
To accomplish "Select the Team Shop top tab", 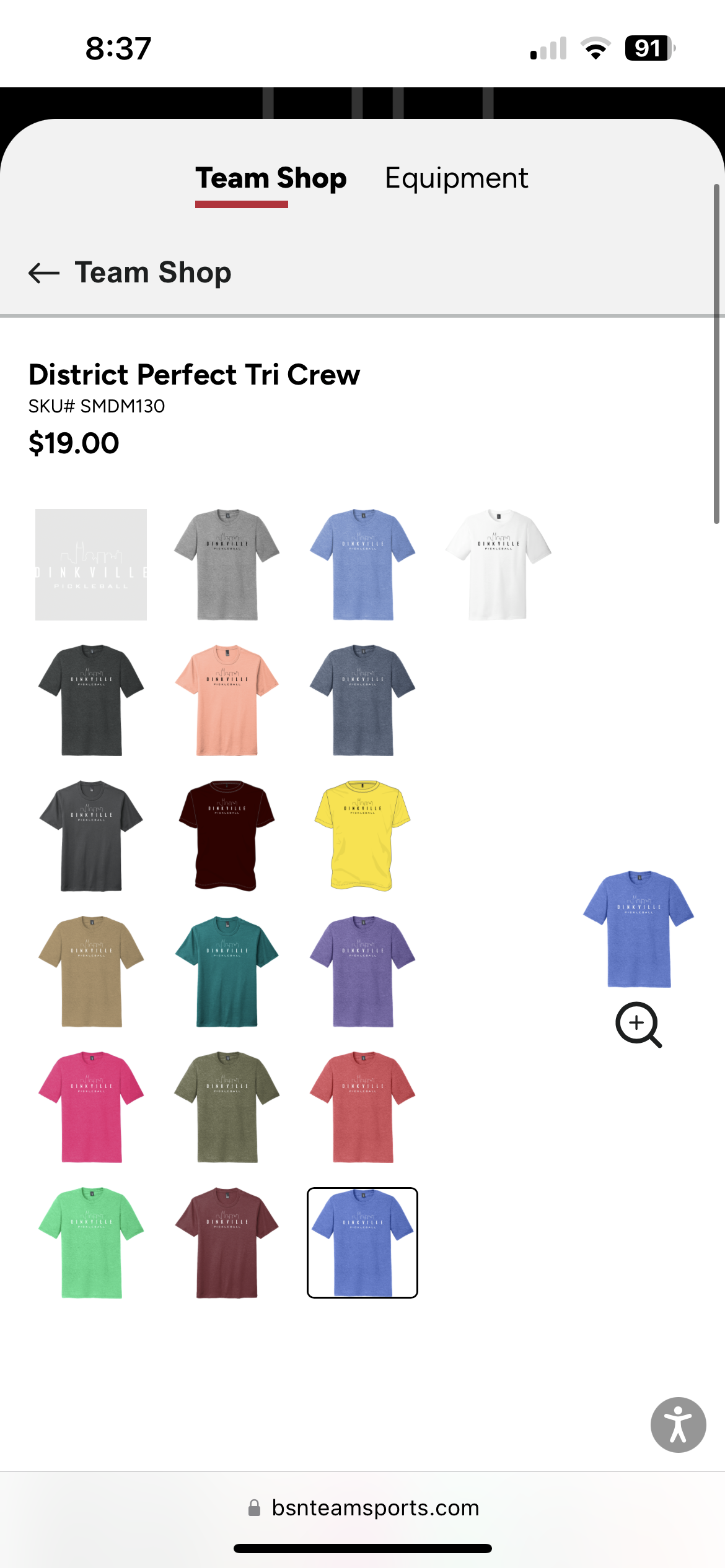I will [271, 178].
